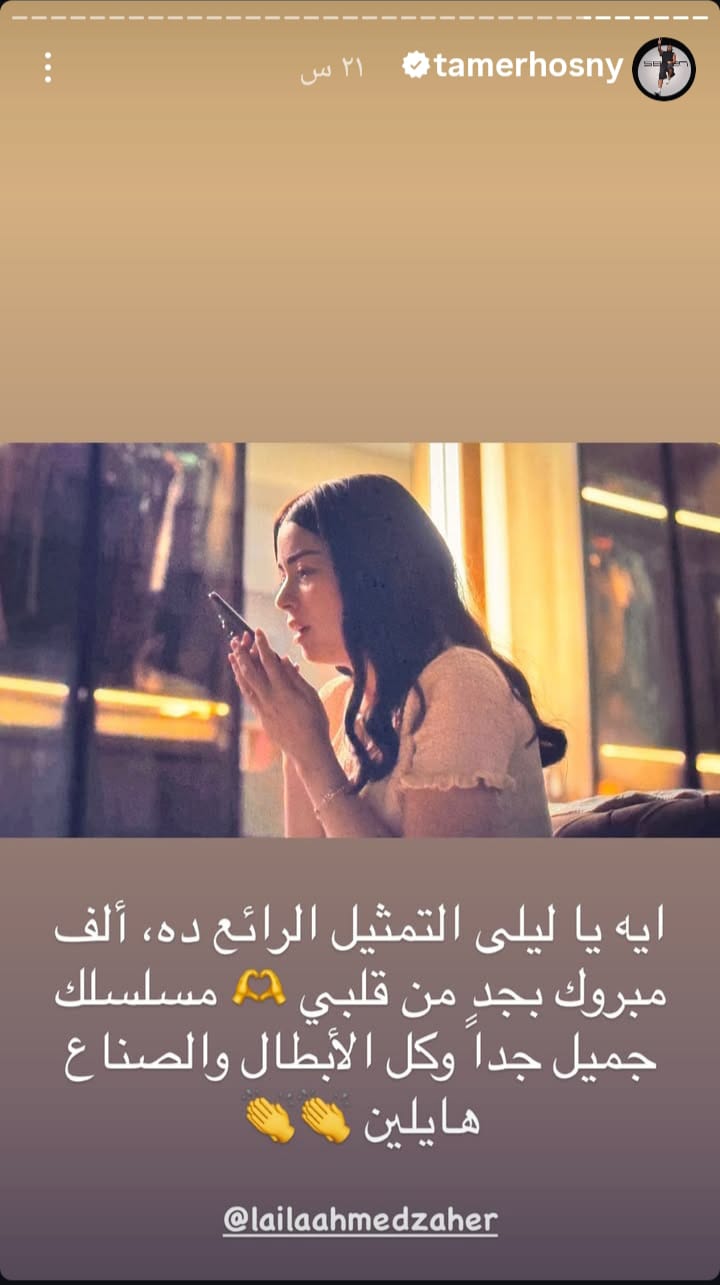Open tamerhosny's profile picture

(664, 68)
